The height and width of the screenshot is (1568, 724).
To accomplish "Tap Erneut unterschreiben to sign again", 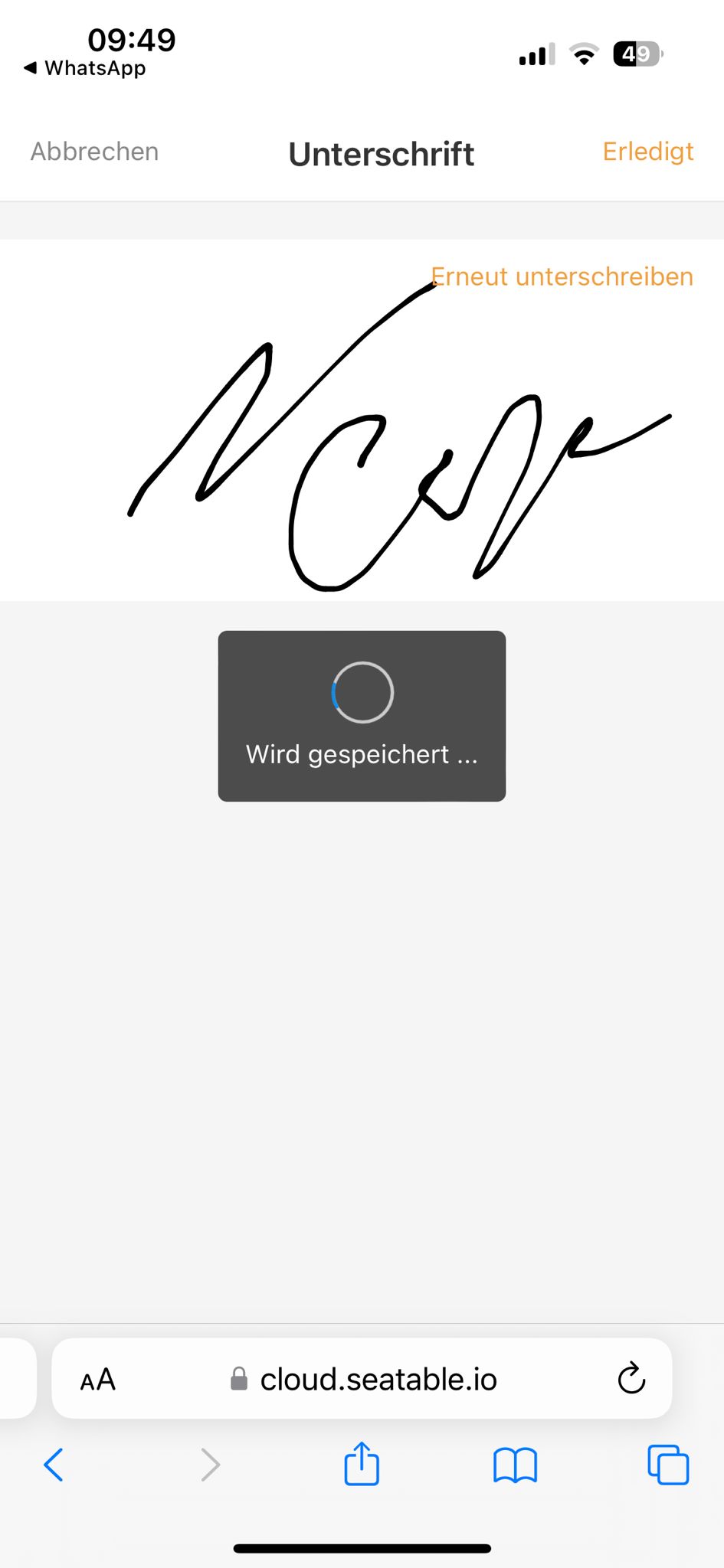I will (562, 276).
